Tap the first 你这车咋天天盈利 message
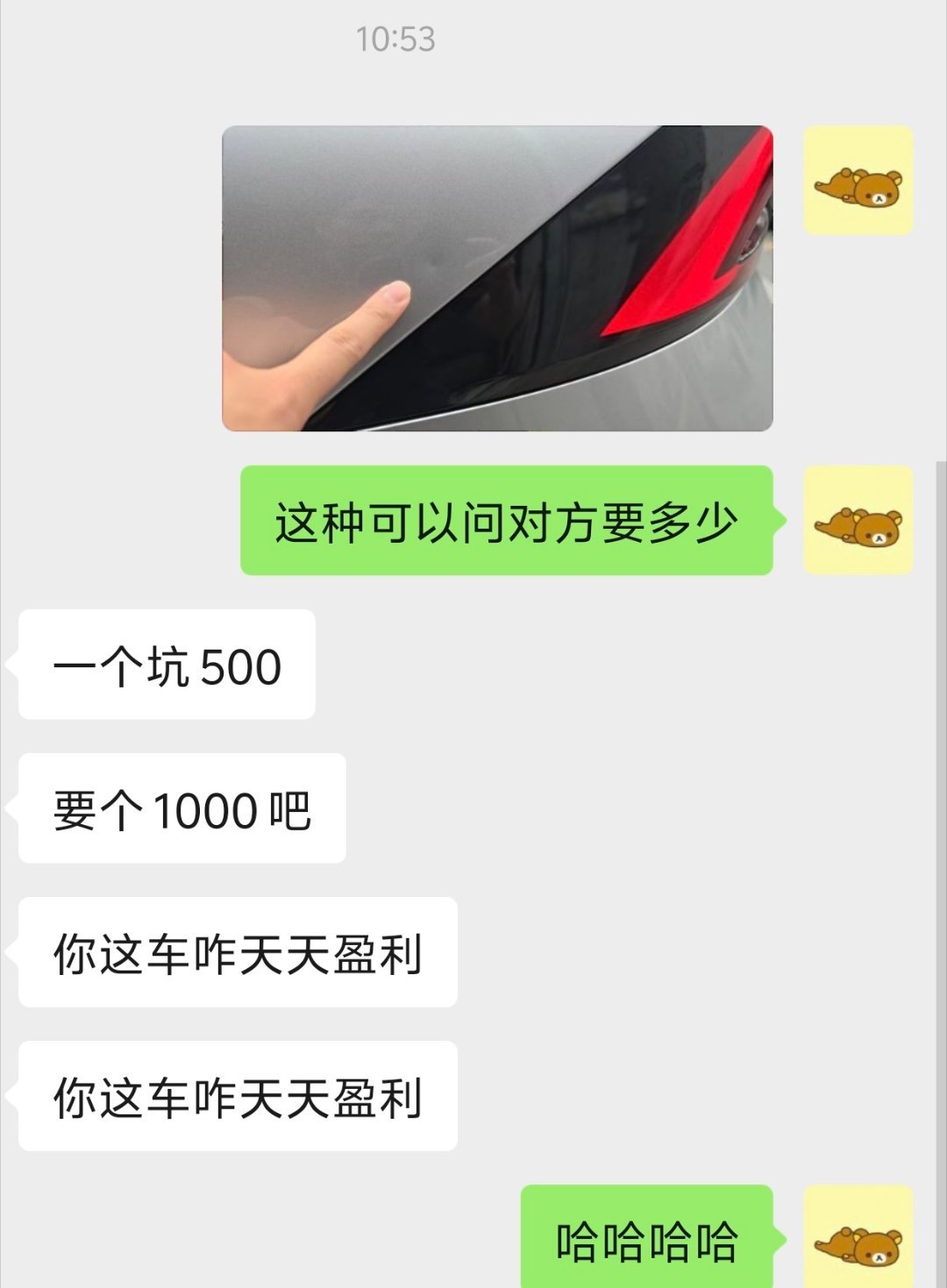The height and width of the screenshot is (1288, 947). point(237,950)
